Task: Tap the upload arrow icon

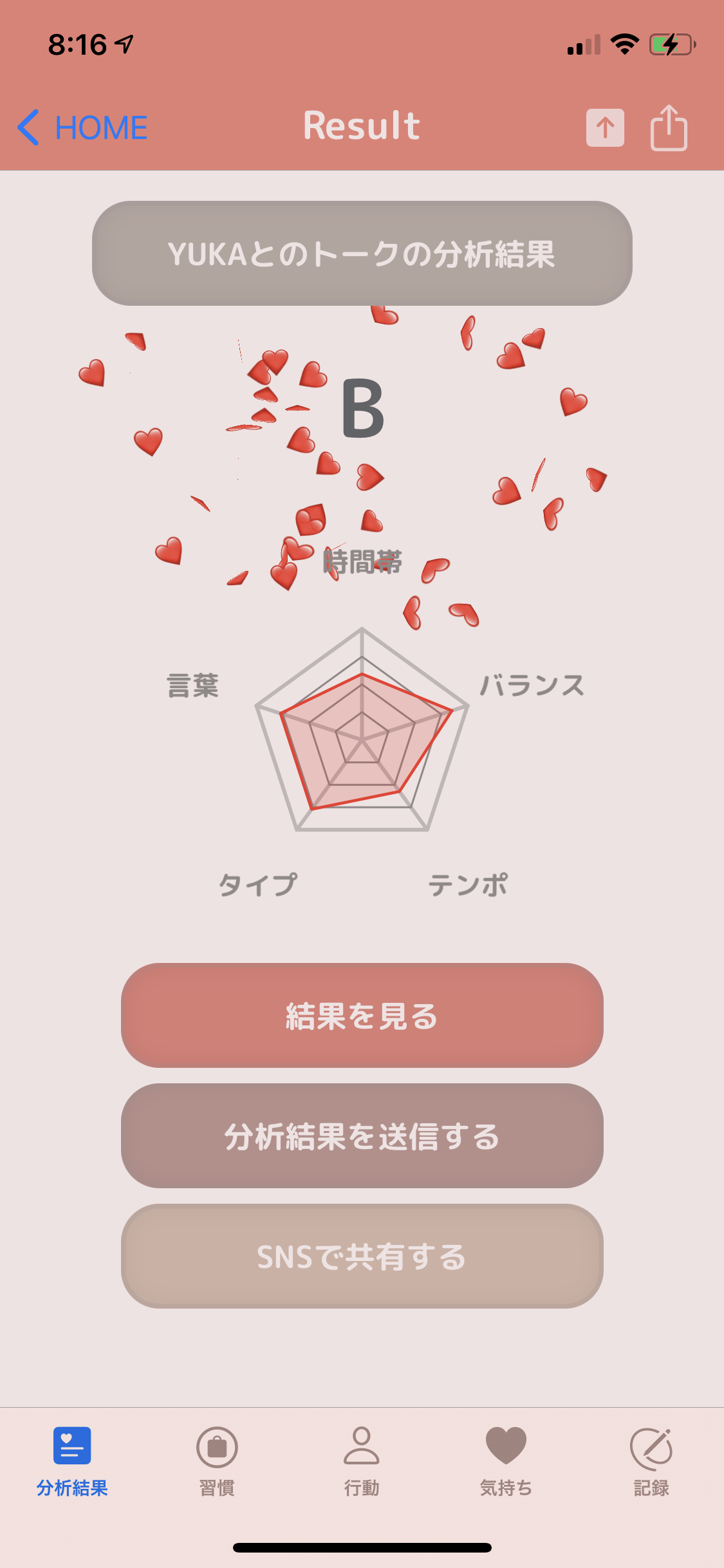Action: 605,127
